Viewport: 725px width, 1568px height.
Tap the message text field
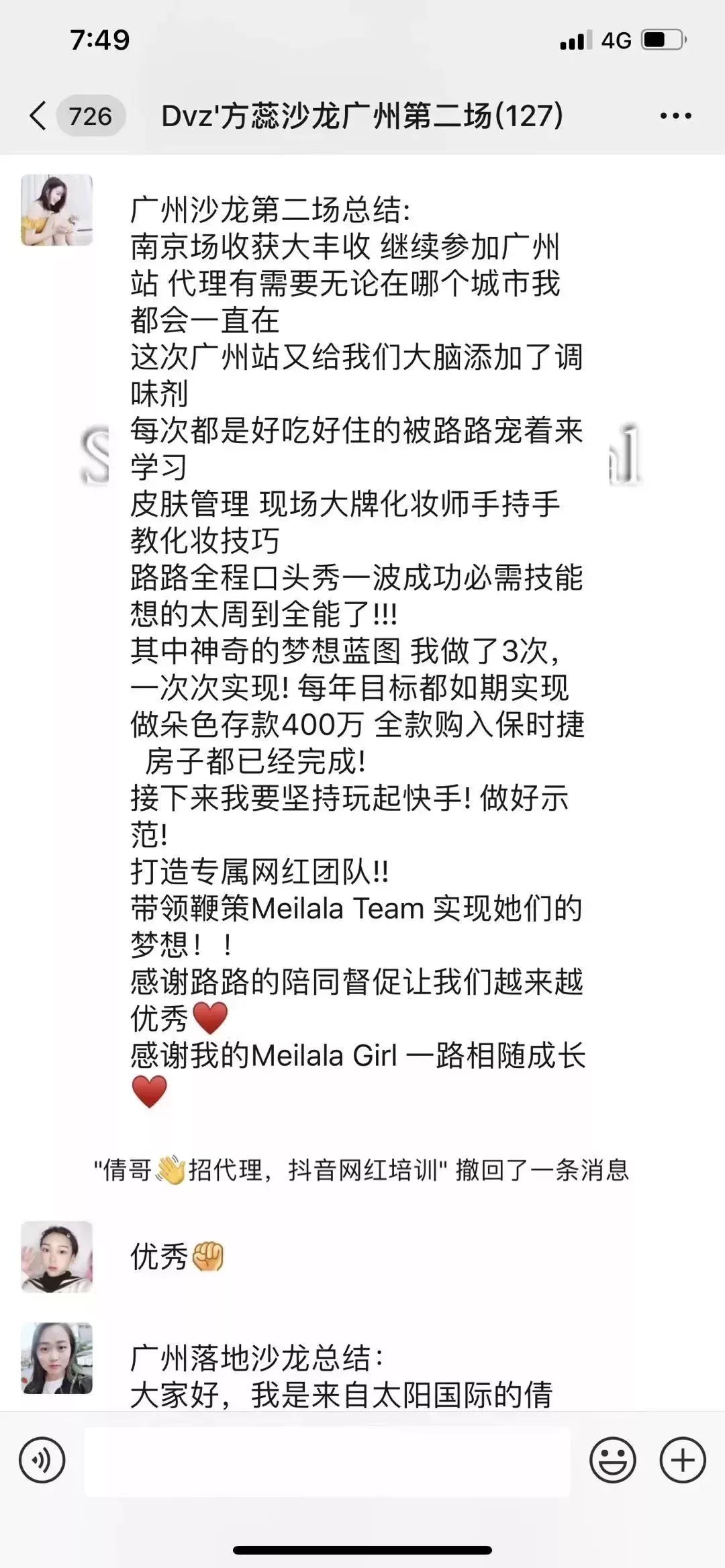click(x=327, y=1460)
